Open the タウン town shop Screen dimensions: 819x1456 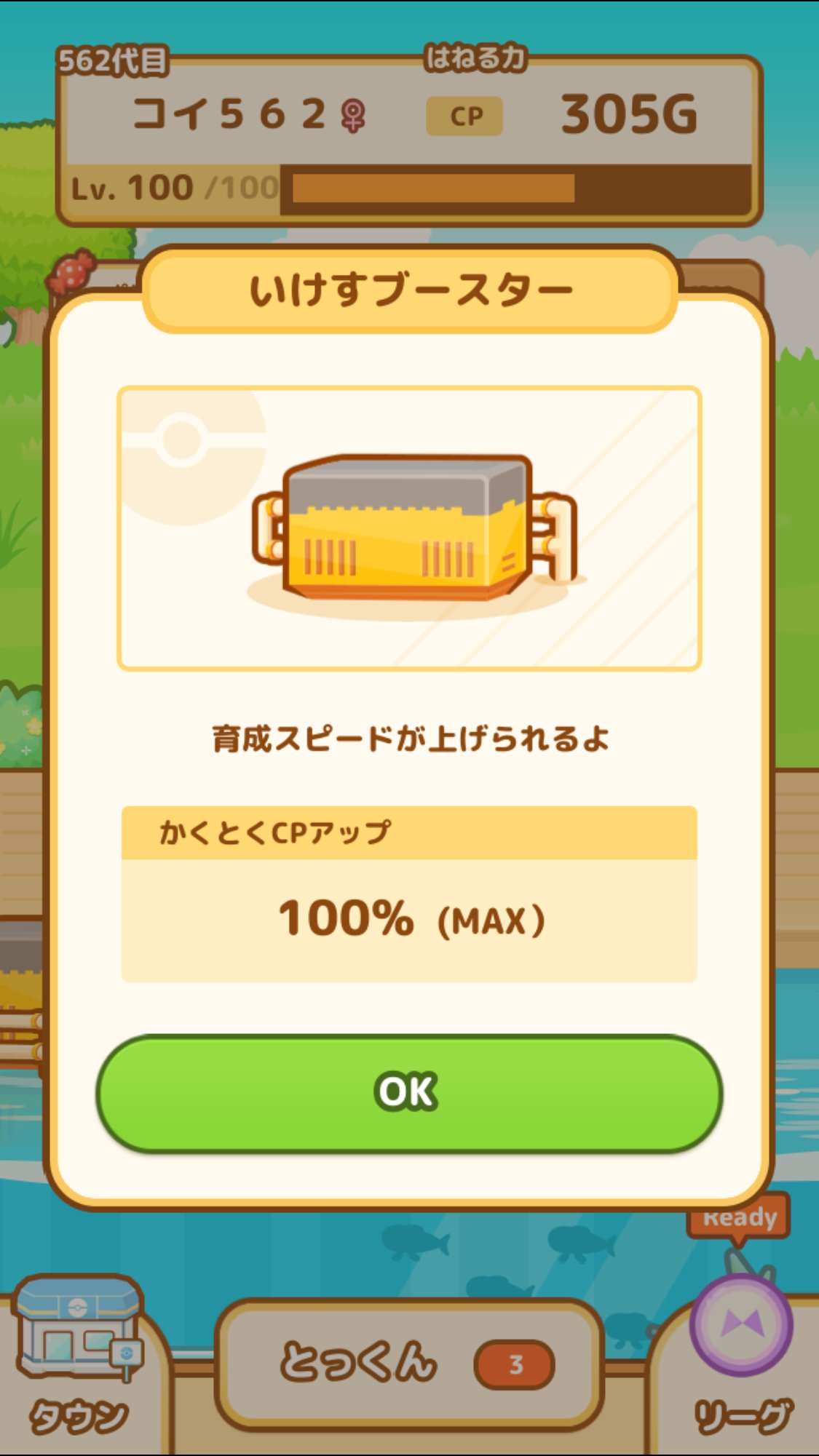[x=79, y=1362]
